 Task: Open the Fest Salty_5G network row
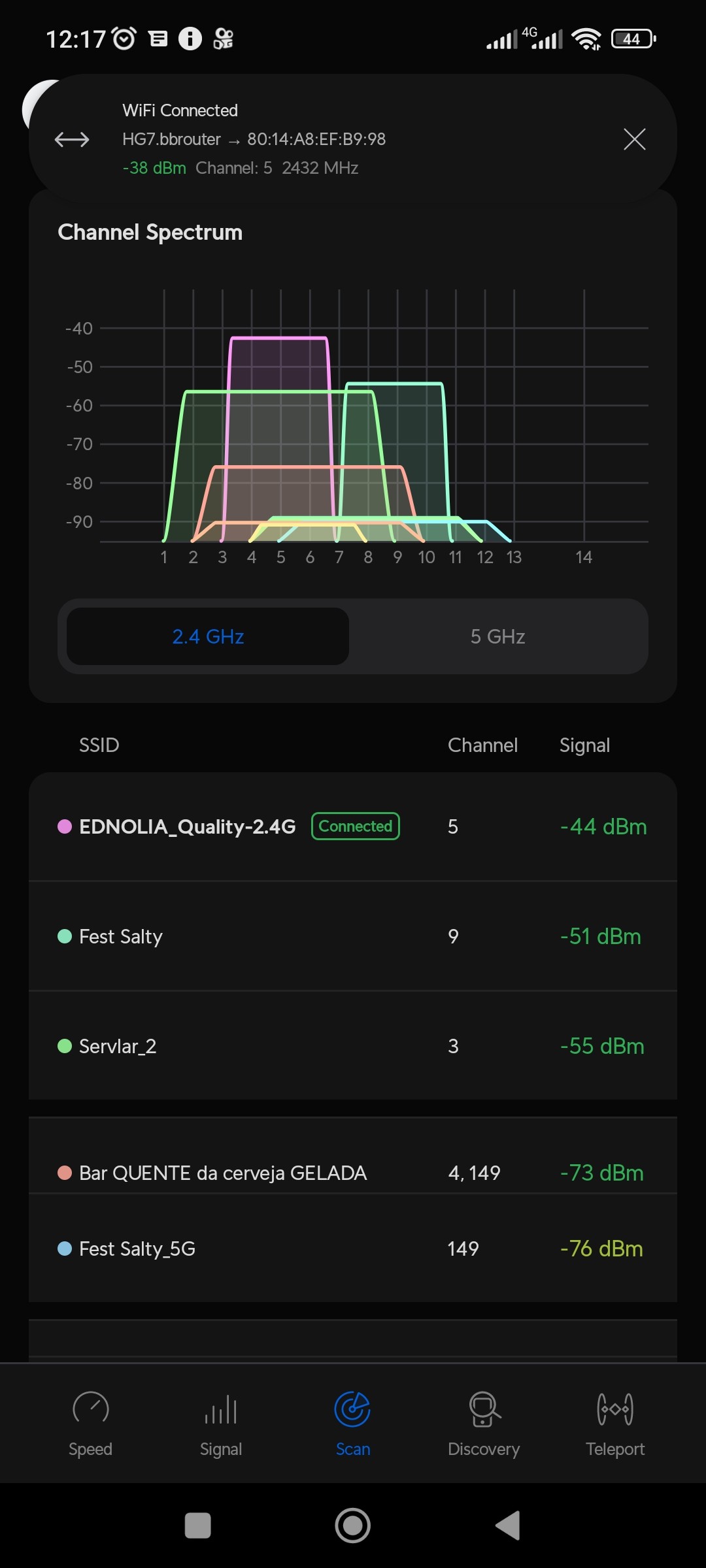(x=353, y=1249)
